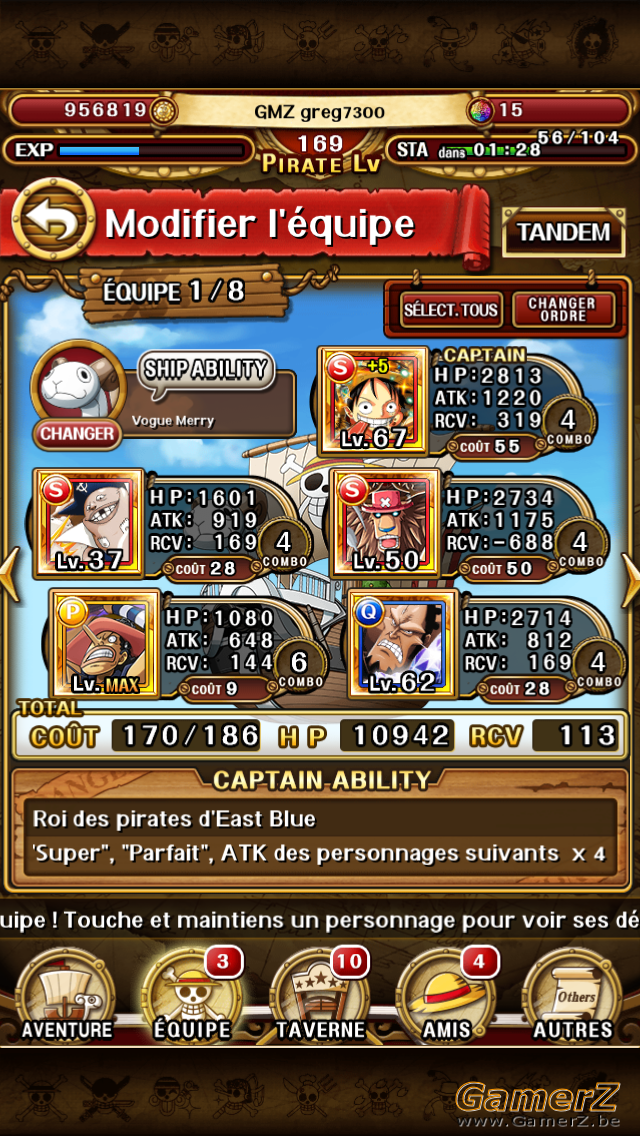The image size is (640, 1136).
Task: Select the Lv.50 crew character
Action: [x=385, y=521]
